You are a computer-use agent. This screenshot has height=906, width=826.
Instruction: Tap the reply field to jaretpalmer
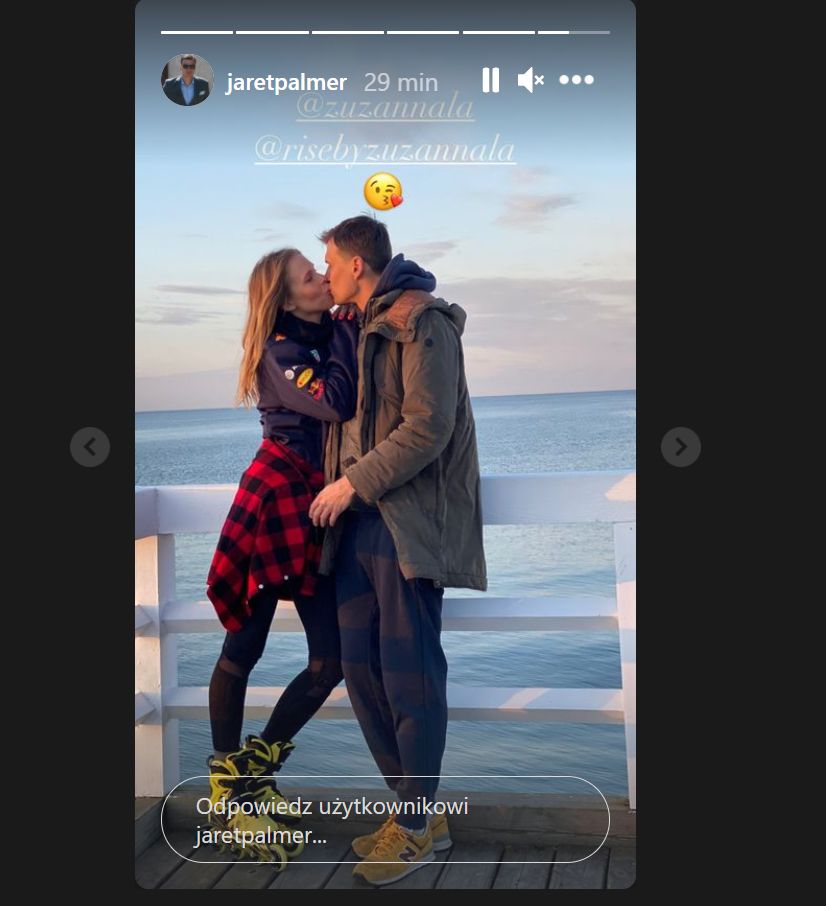(x=385, y=820)
